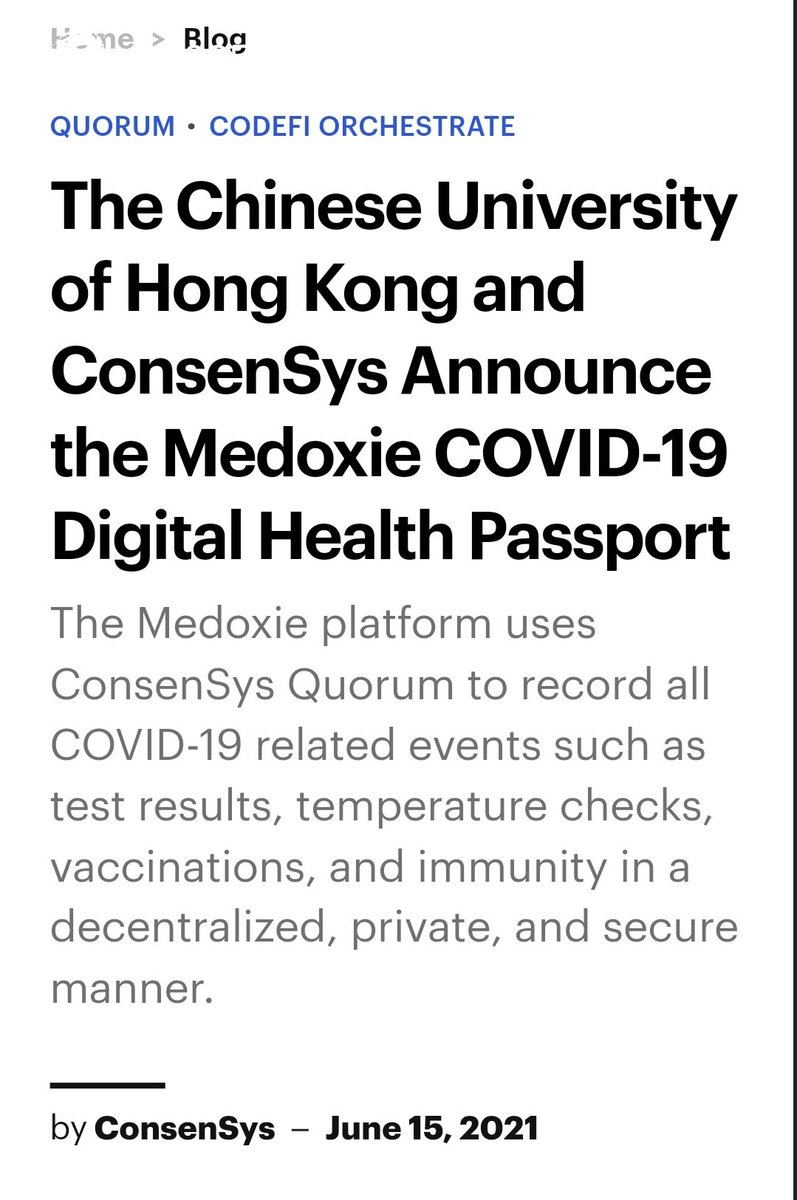Open the Quorum category tag
Image resolution: width=797 pixels, height=1200 pixels.
(112, 126)
